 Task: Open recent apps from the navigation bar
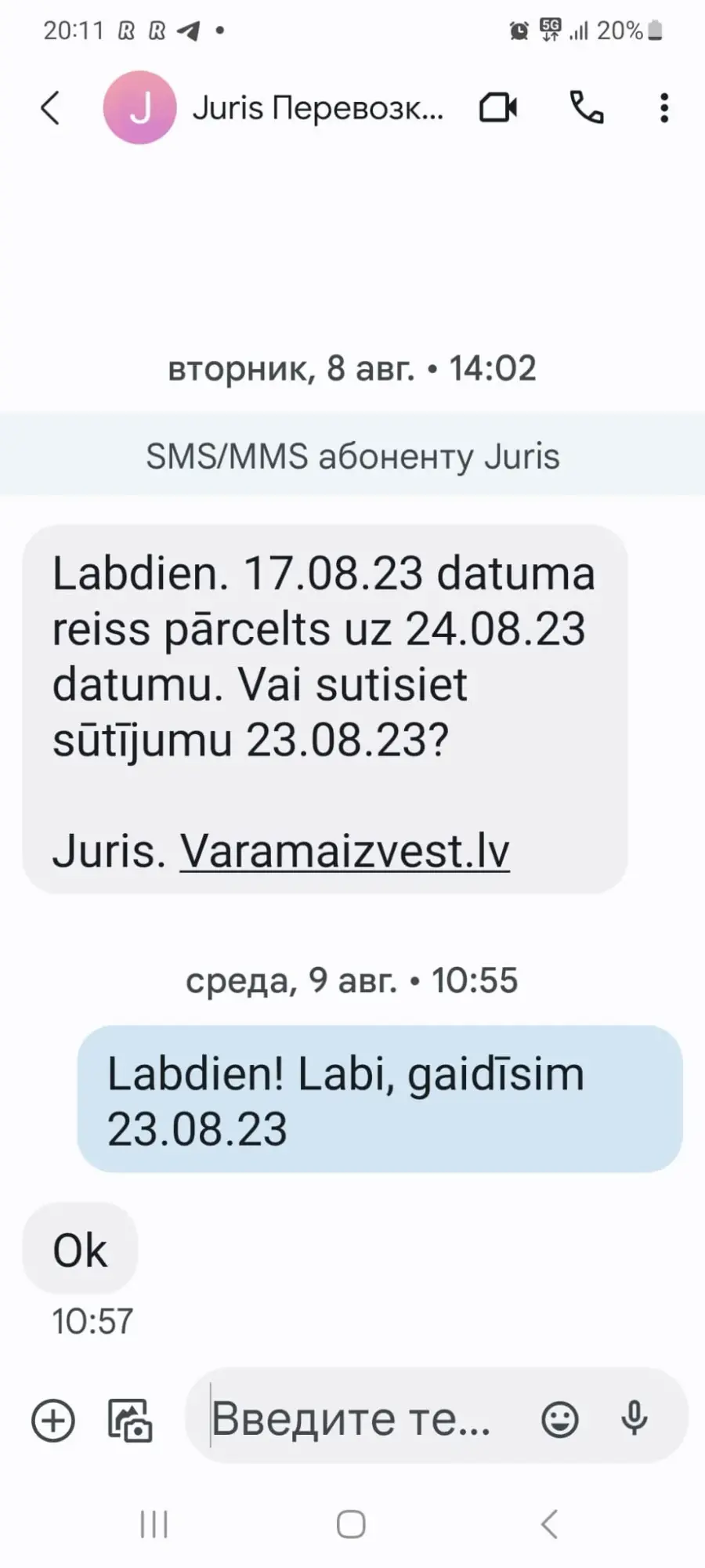[154, 1525]
